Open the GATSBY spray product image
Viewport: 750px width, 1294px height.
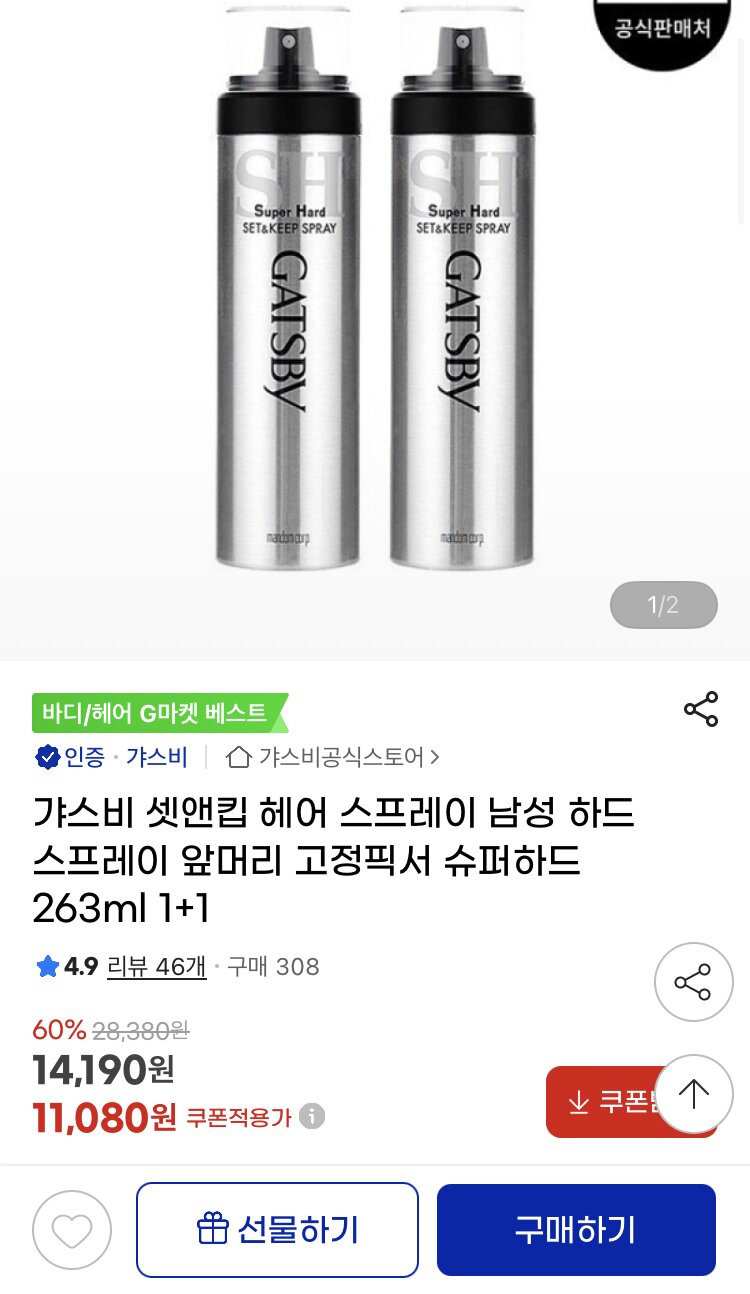(374, 300)
